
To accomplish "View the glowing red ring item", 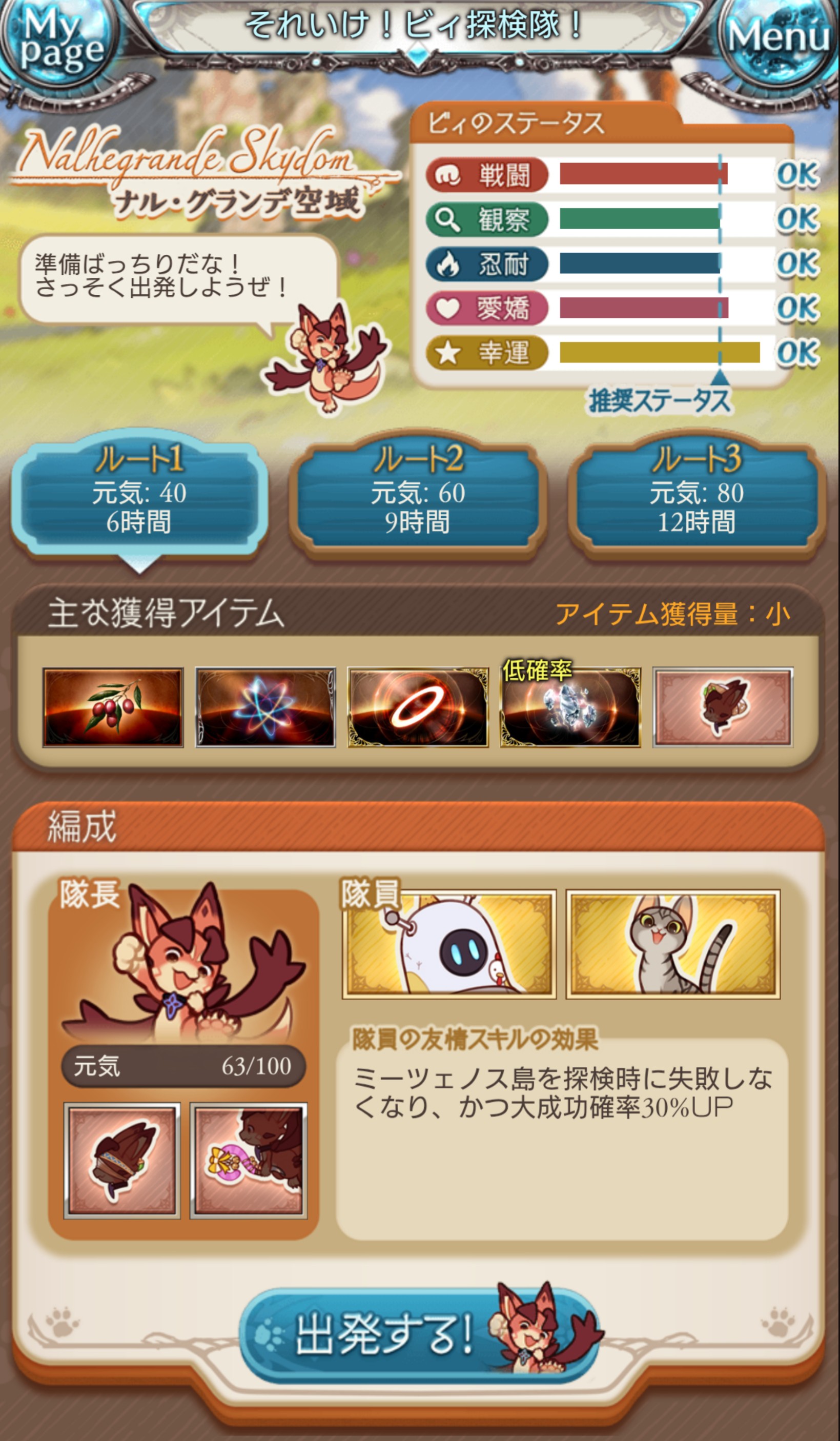I will [x=418, y=707].
